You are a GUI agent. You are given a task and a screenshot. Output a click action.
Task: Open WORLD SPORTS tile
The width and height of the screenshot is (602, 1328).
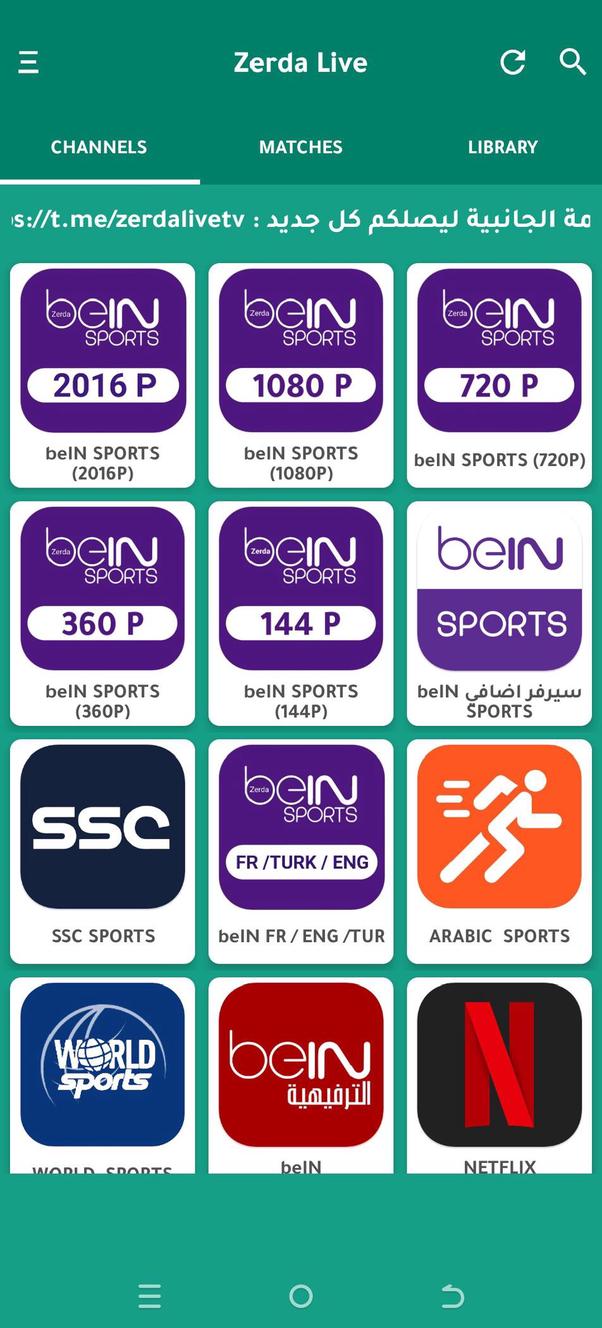pyautogui.click(x=102, y=1072)
